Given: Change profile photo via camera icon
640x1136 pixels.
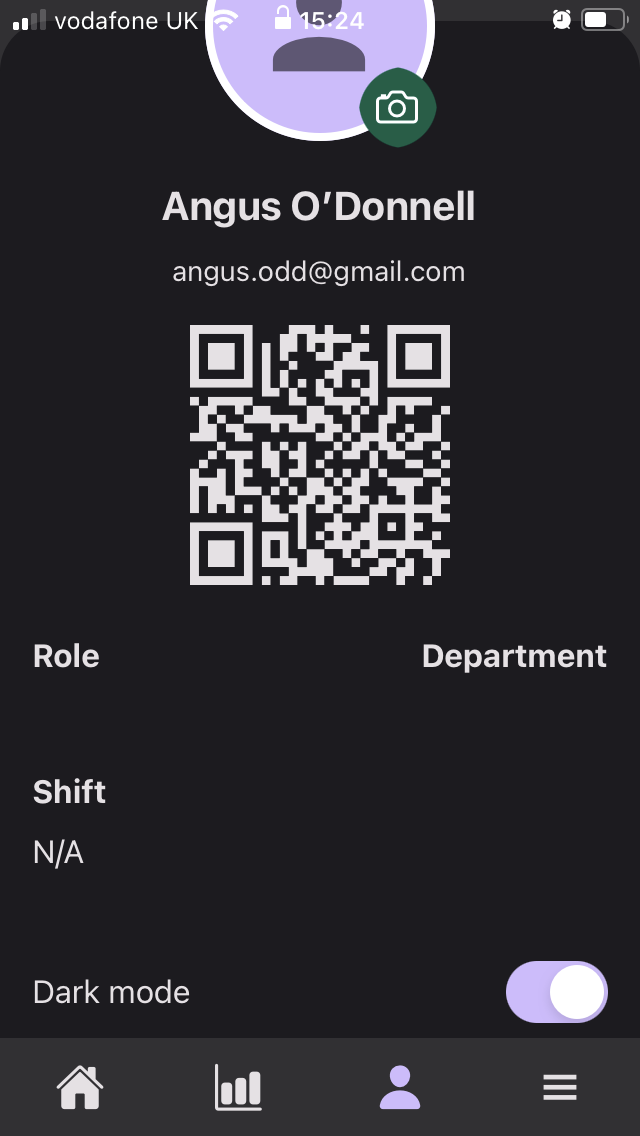Looking at the screenshot, I should click(397, 108).
